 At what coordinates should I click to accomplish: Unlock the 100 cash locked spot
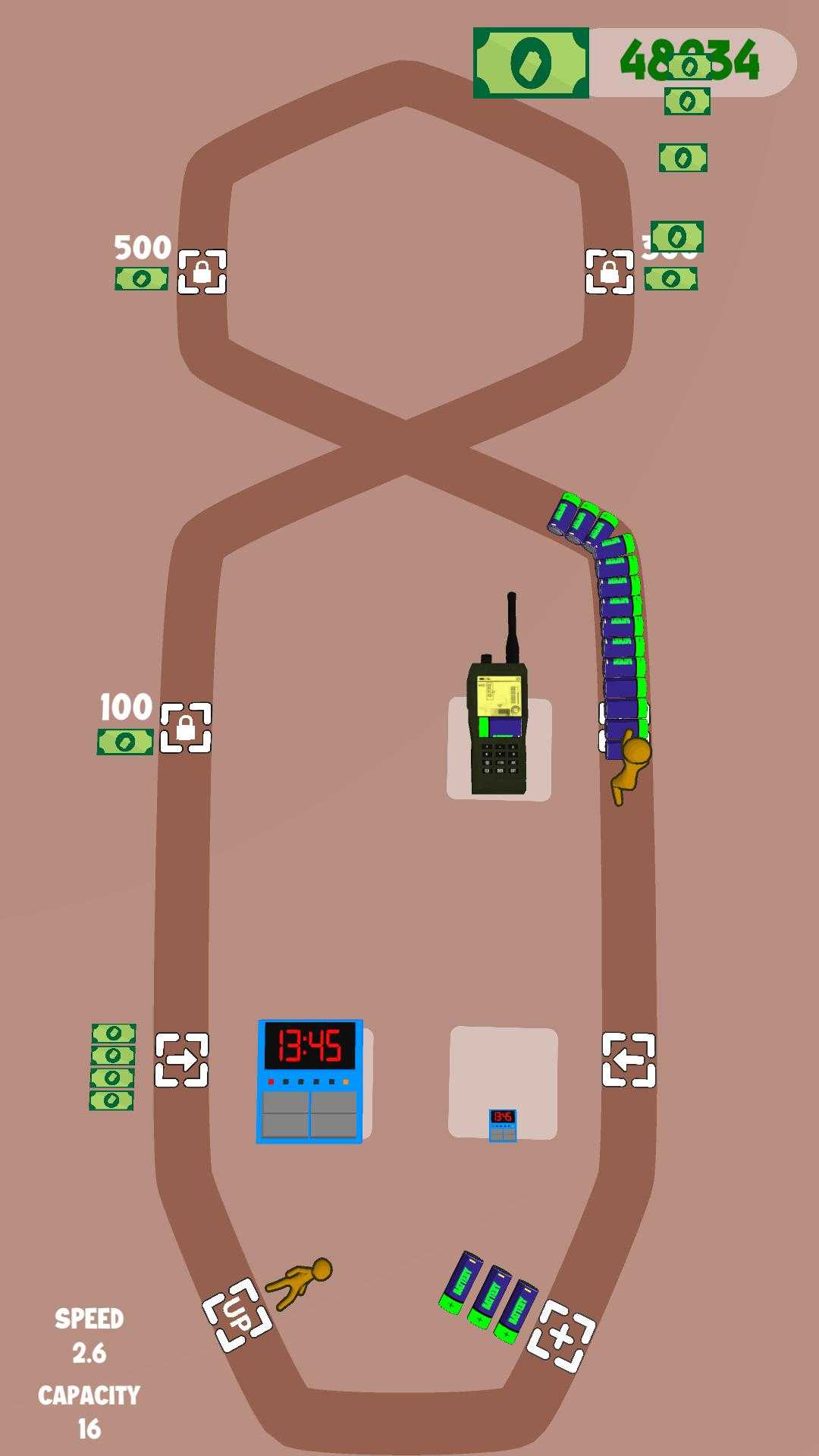(x=186, y=728)
